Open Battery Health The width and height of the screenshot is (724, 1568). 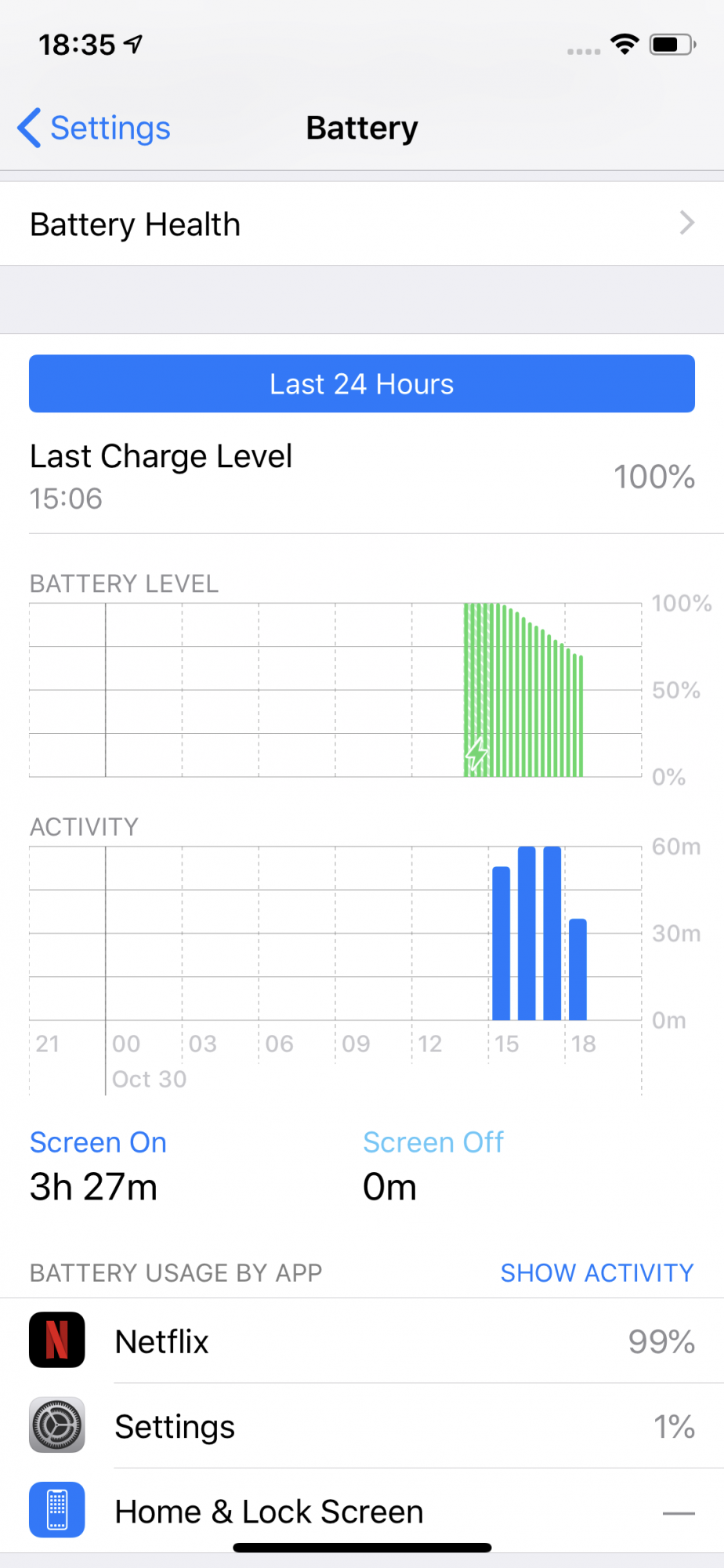point(362,223)
